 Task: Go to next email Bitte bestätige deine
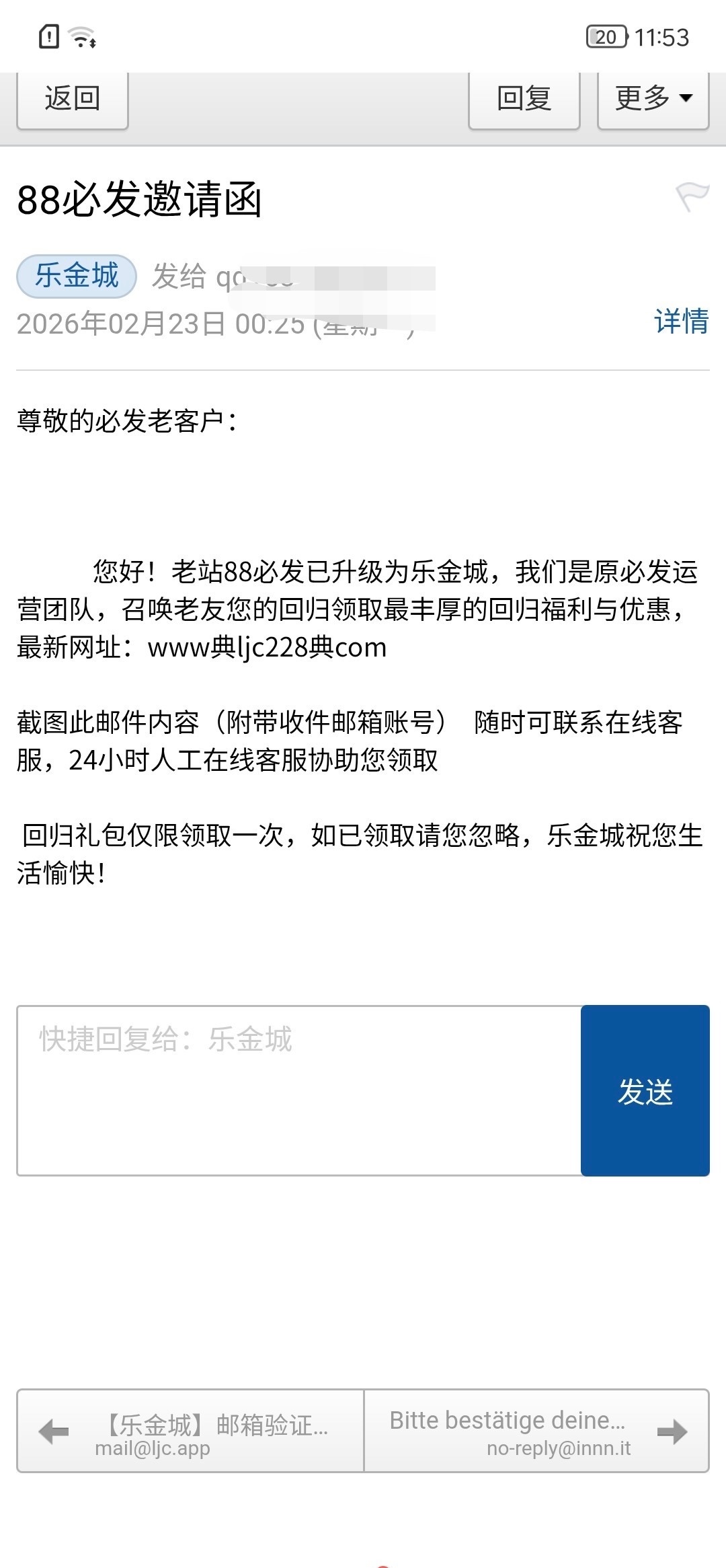pos(536,1431)
